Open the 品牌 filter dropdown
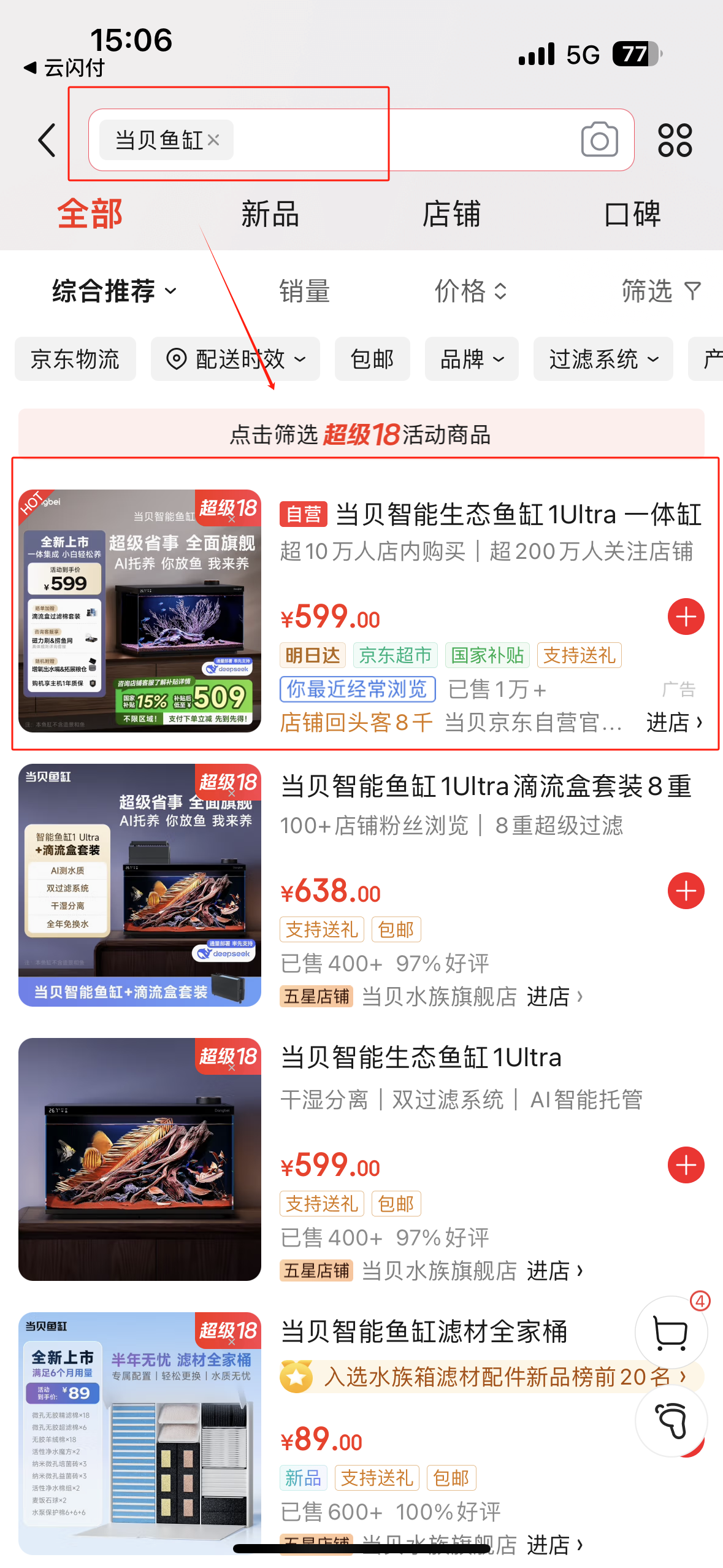 (x=471, y=359)
